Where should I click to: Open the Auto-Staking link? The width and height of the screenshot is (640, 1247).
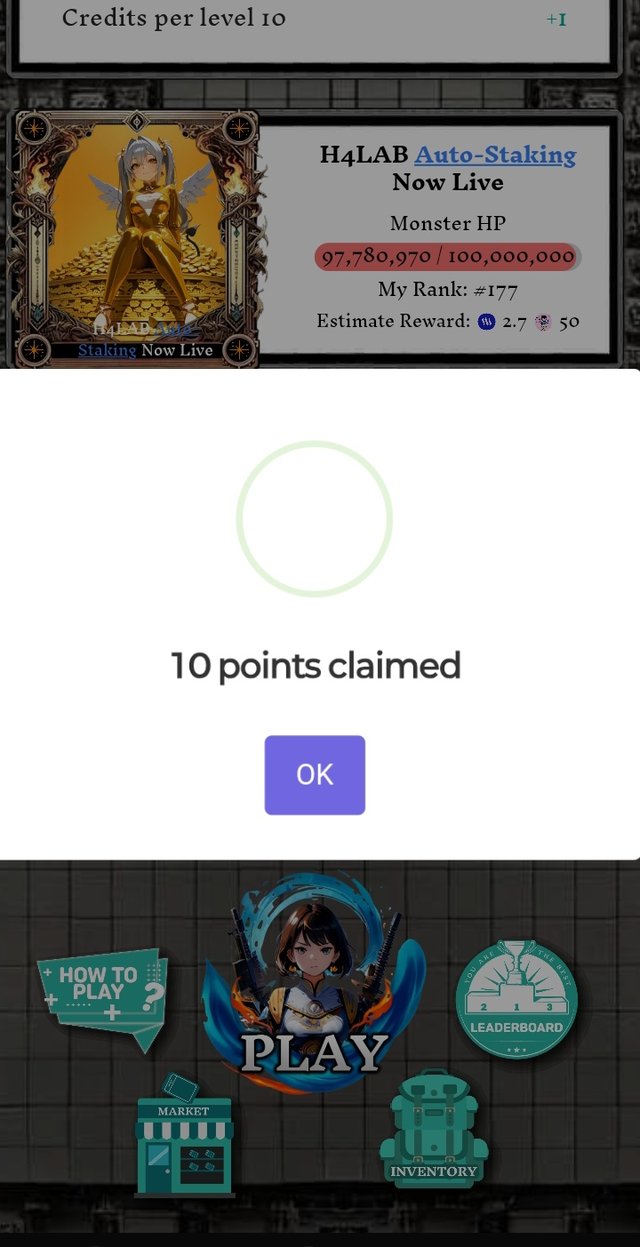(495, 155)
